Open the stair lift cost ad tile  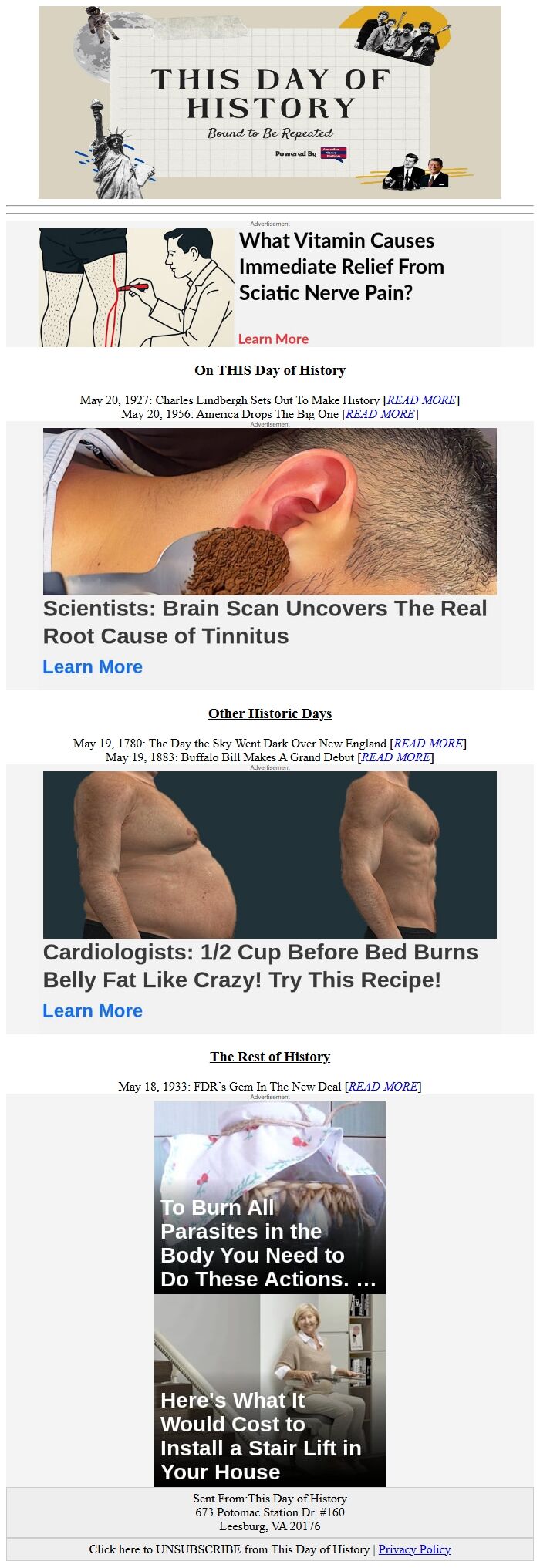coord(270,1391)
